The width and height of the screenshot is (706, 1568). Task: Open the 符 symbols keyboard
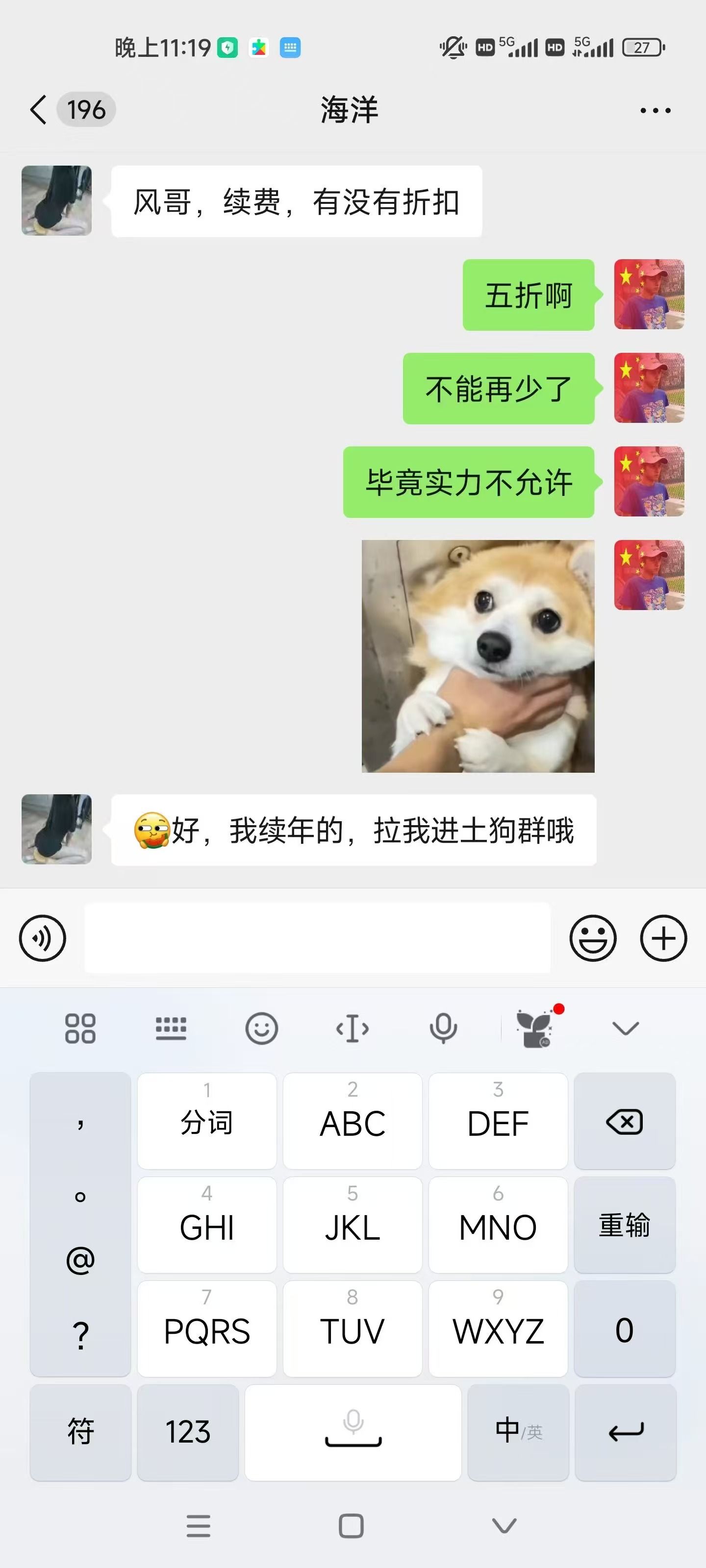(x=80, y=1432)
